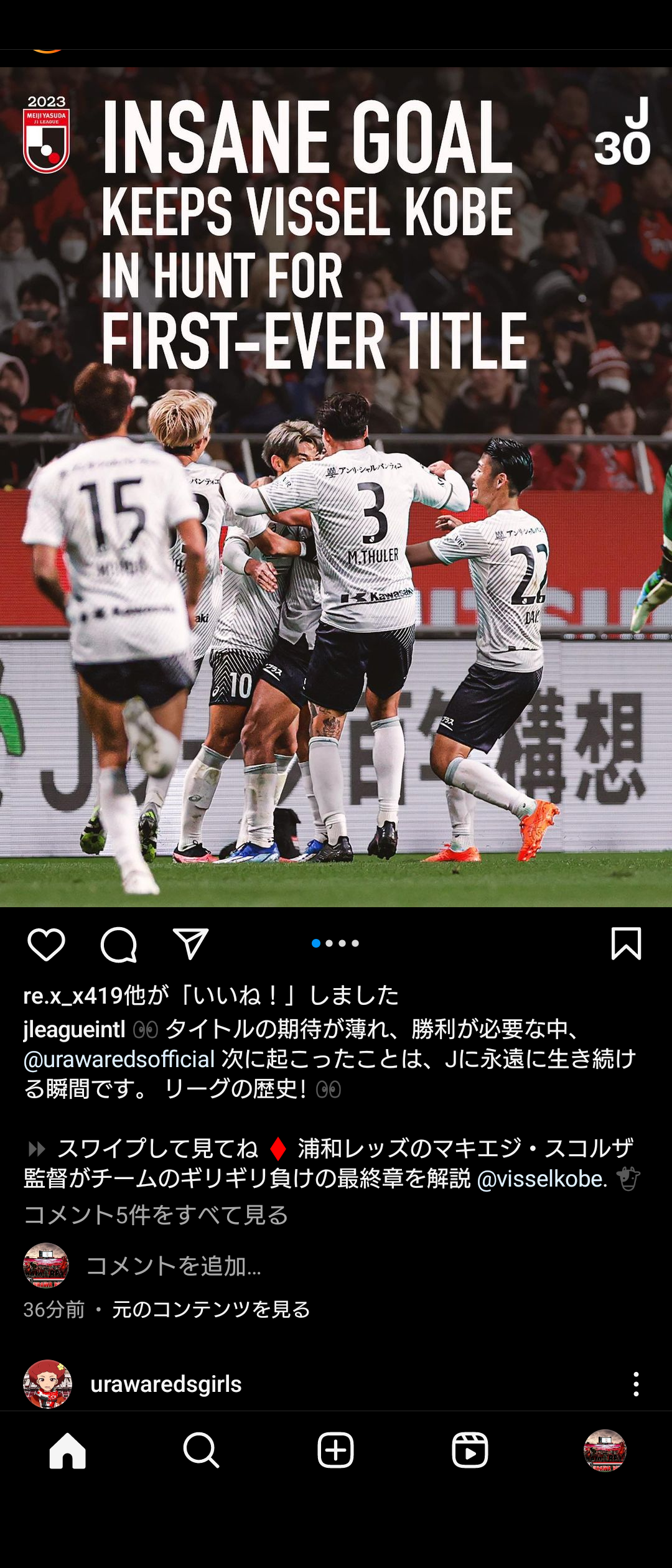Go to the Home feed tab
Image resolution: width=672 pixels, height=1568 pixels.
click(x=67, y=1450)
